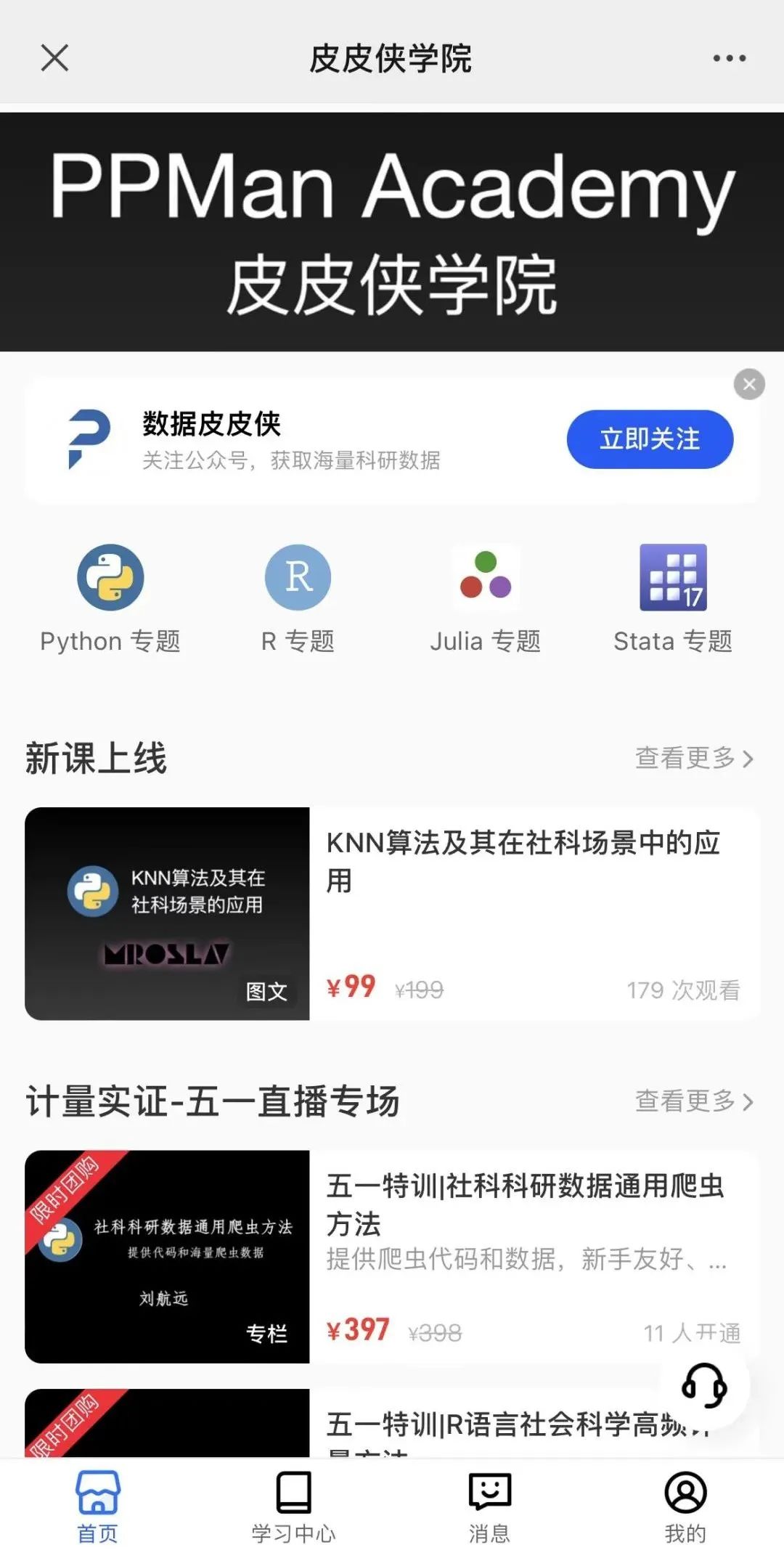
Task: Go to the 消息 tab
Action: (489, 1507)
